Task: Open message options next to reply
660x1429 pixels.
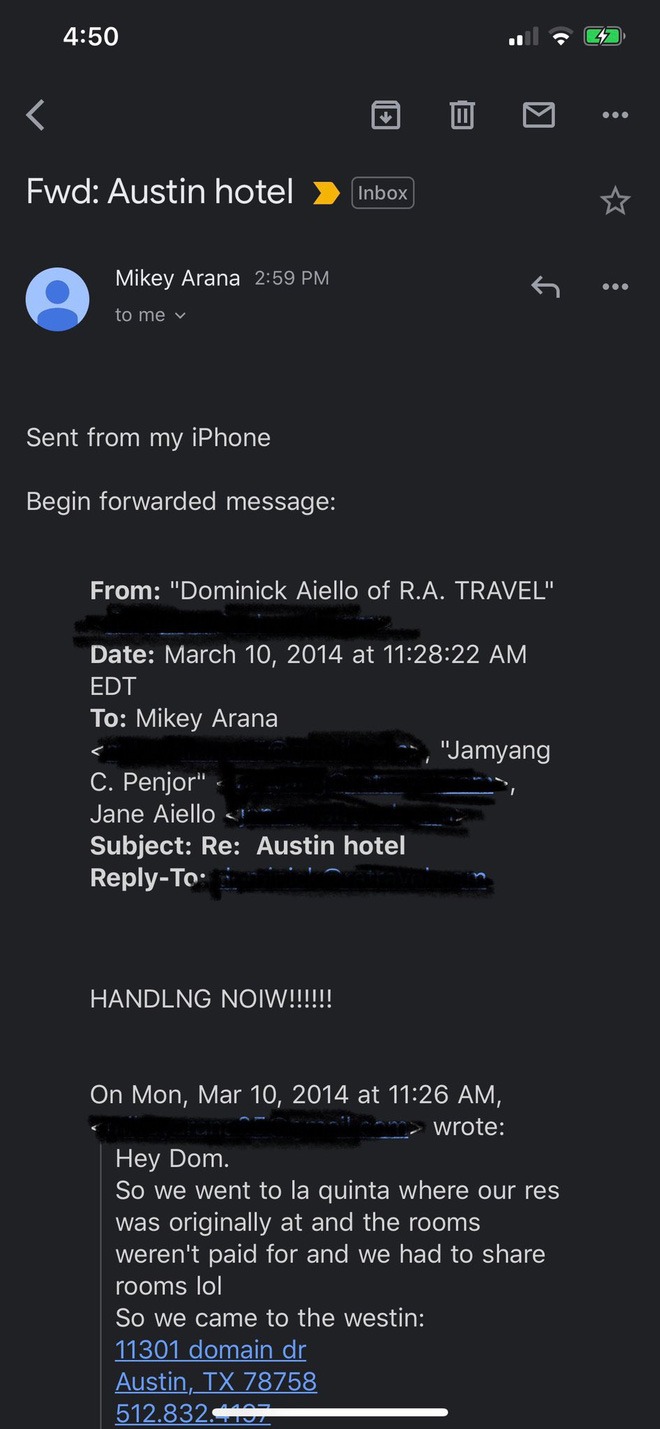Action: pos(615,288)
